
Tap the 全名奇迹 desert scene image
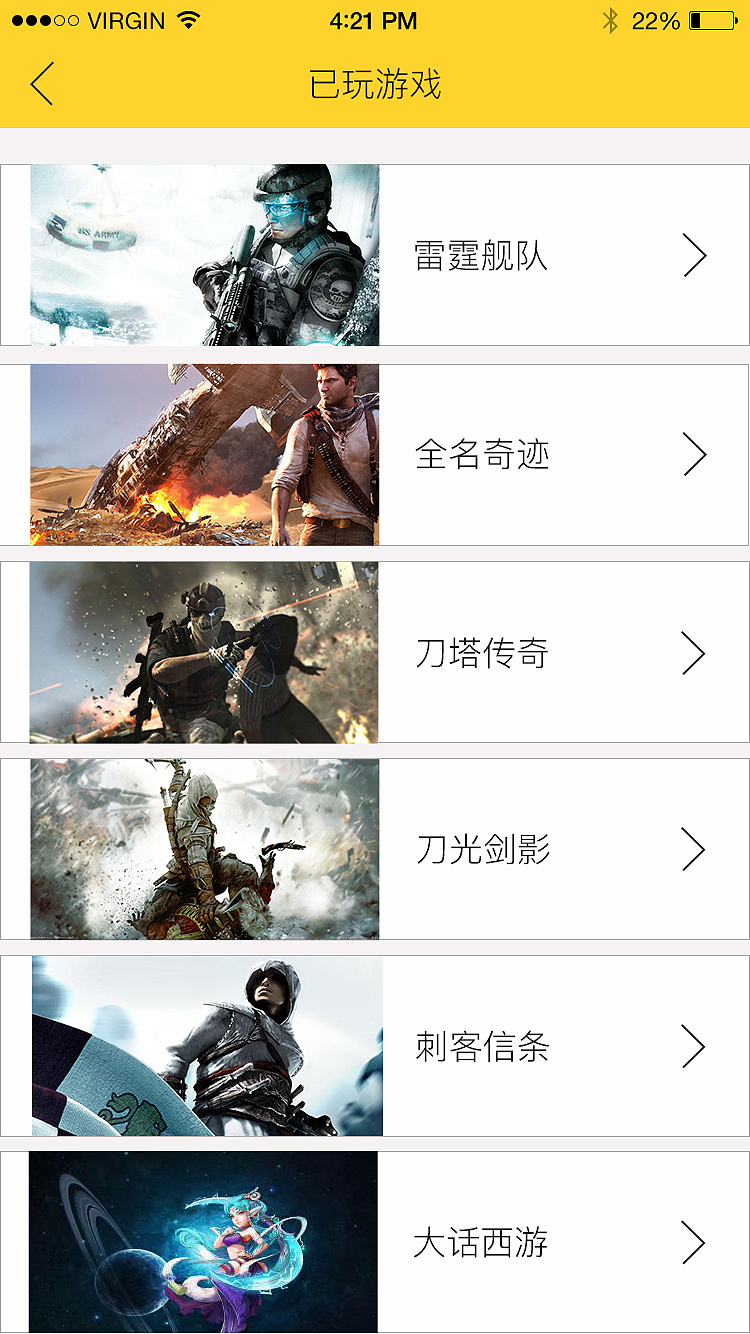click(204, 453)
